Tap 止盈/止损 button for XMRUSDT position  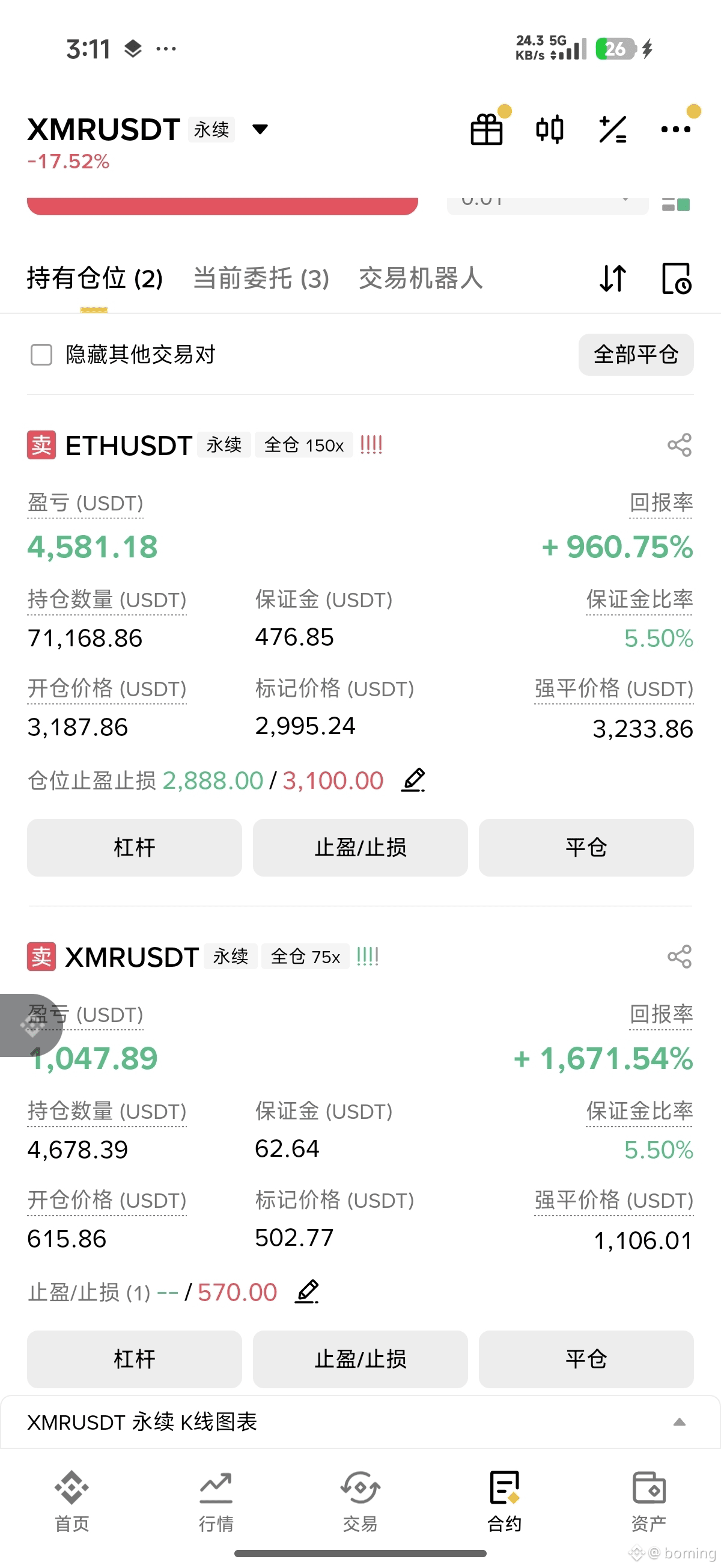pyautogui.click(x=360, y=1359)
